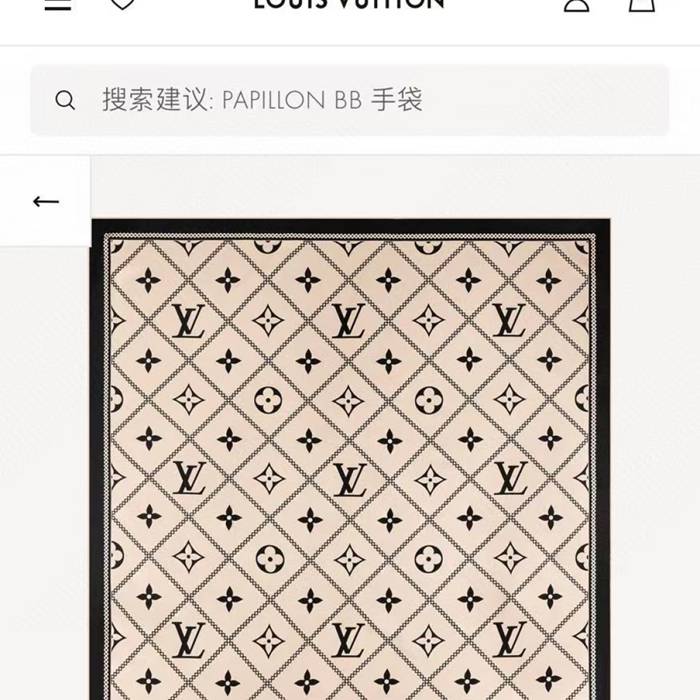700x700 pixels.
Task: Open the account profile icon
Action: (577, 4)
